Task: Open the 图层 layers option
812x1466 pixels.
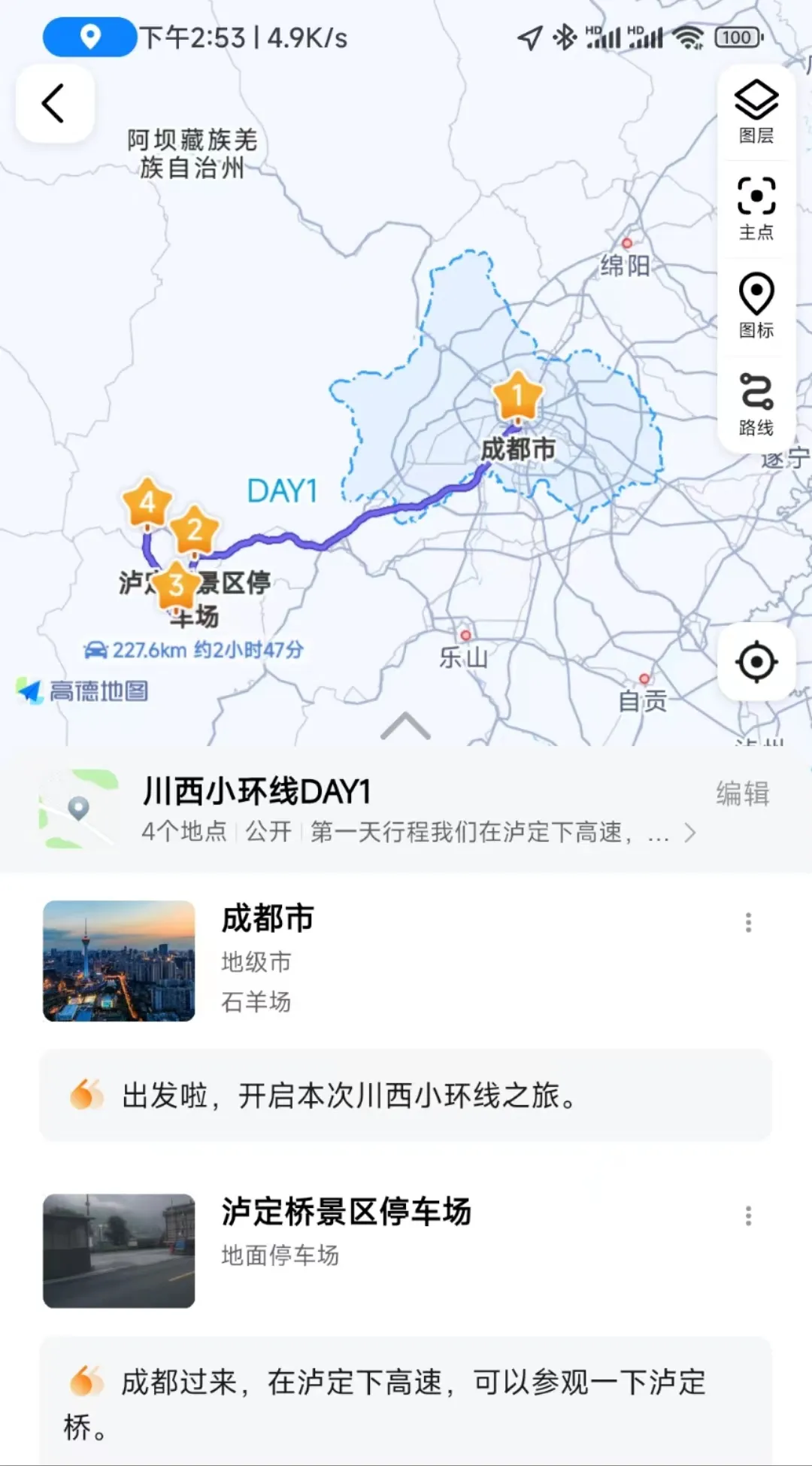Action: click(756, 112)
